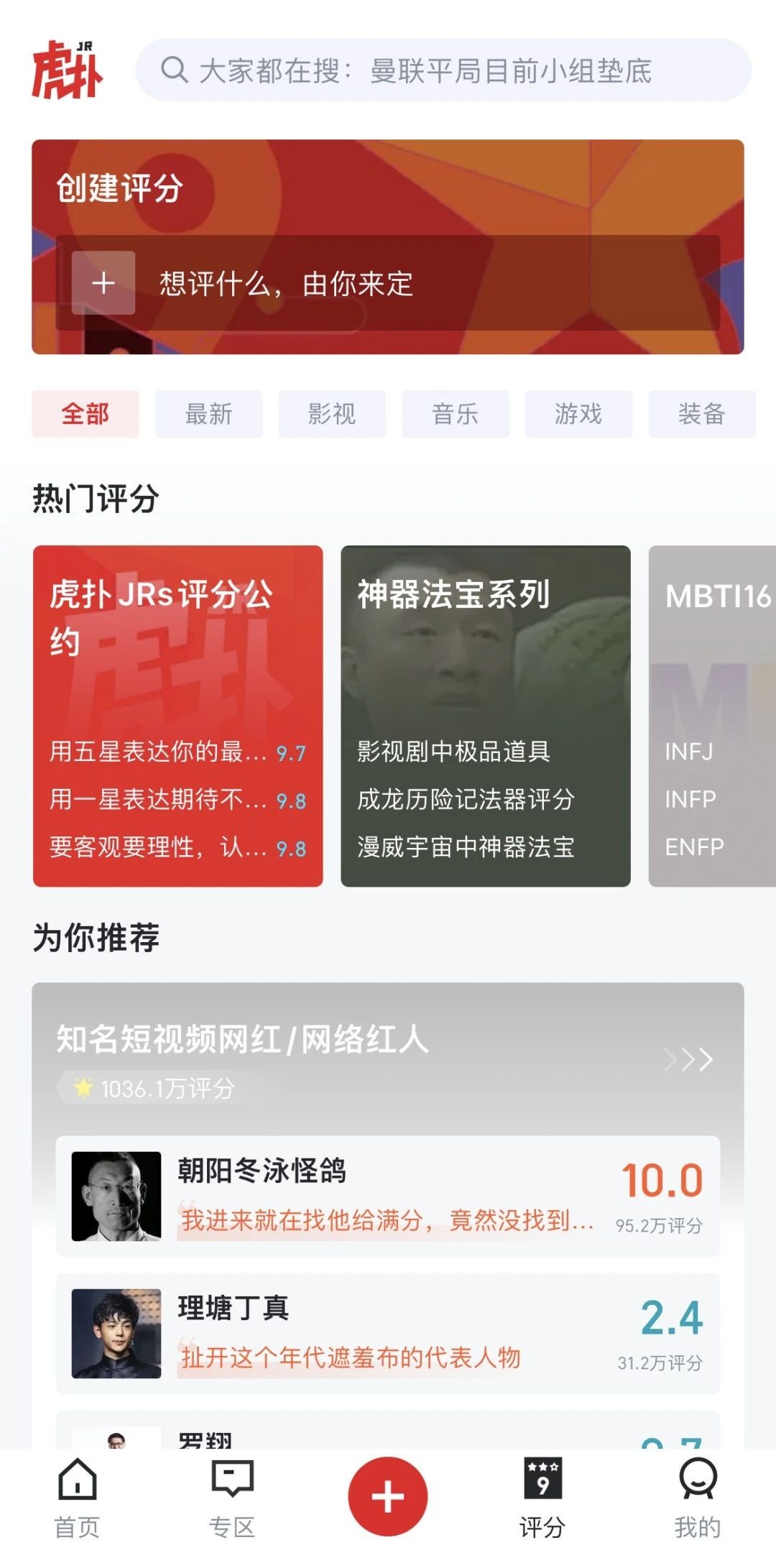Tap the red plus button to post

click(x=388, y=1496)
